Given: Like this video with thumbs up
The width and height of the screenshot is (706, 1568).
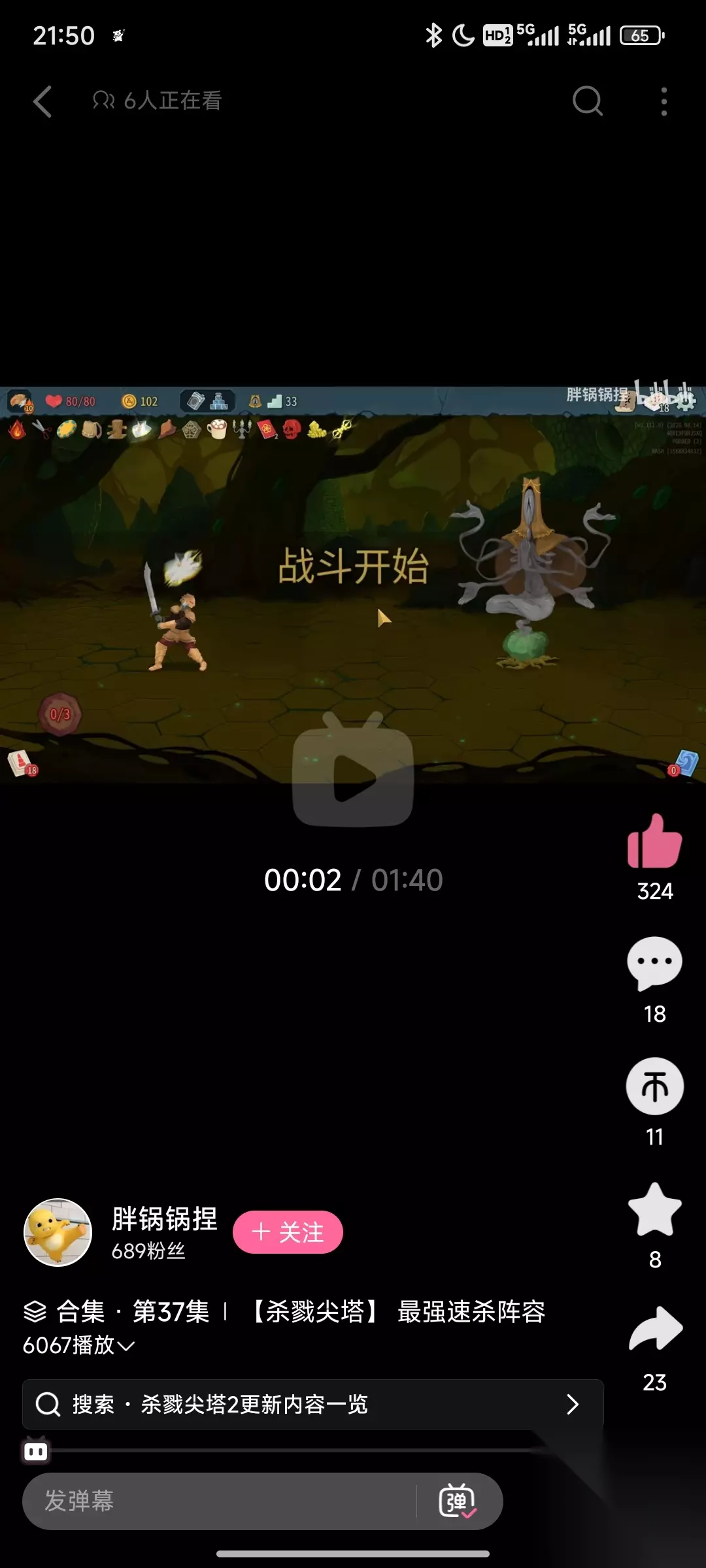Looking at the screenshot, I should click(x=654, y=841).
